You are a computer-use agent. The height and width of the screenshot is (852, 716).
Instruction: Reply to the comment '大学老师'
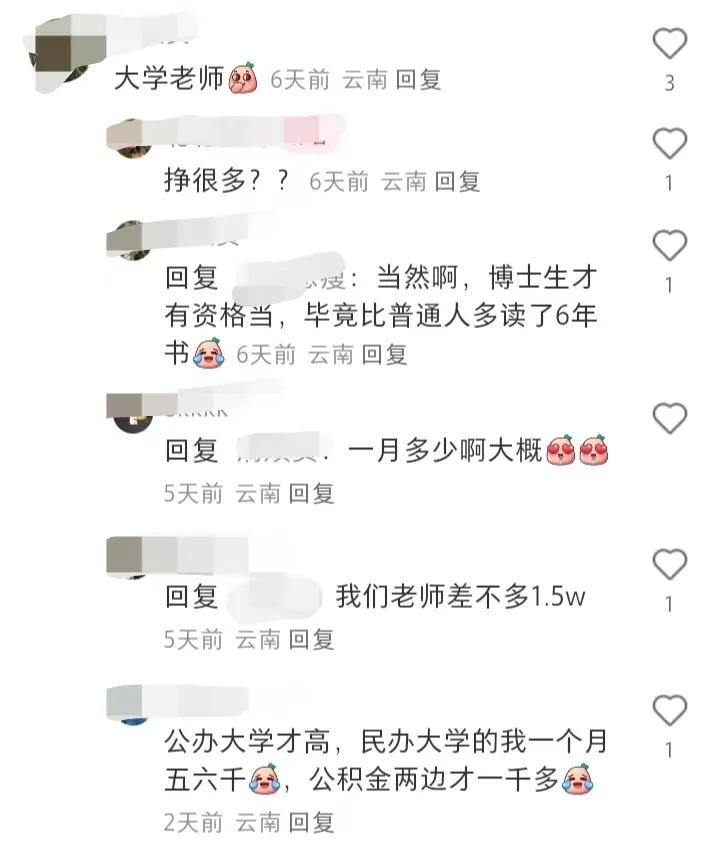pyautogui.click(x=418, y=80)
